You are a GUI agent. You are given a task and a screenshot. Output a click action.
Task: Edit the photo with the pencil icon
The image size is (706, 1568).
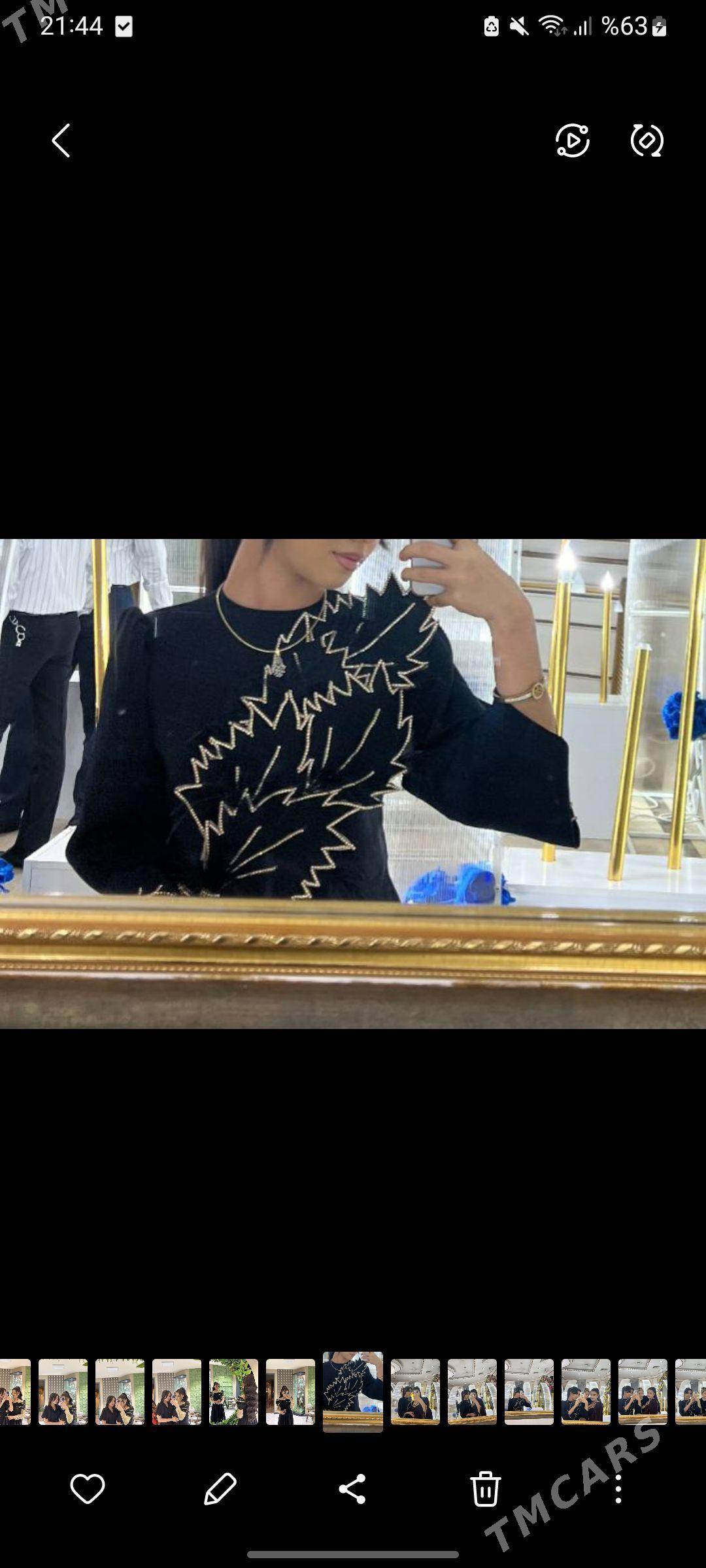220,1490
